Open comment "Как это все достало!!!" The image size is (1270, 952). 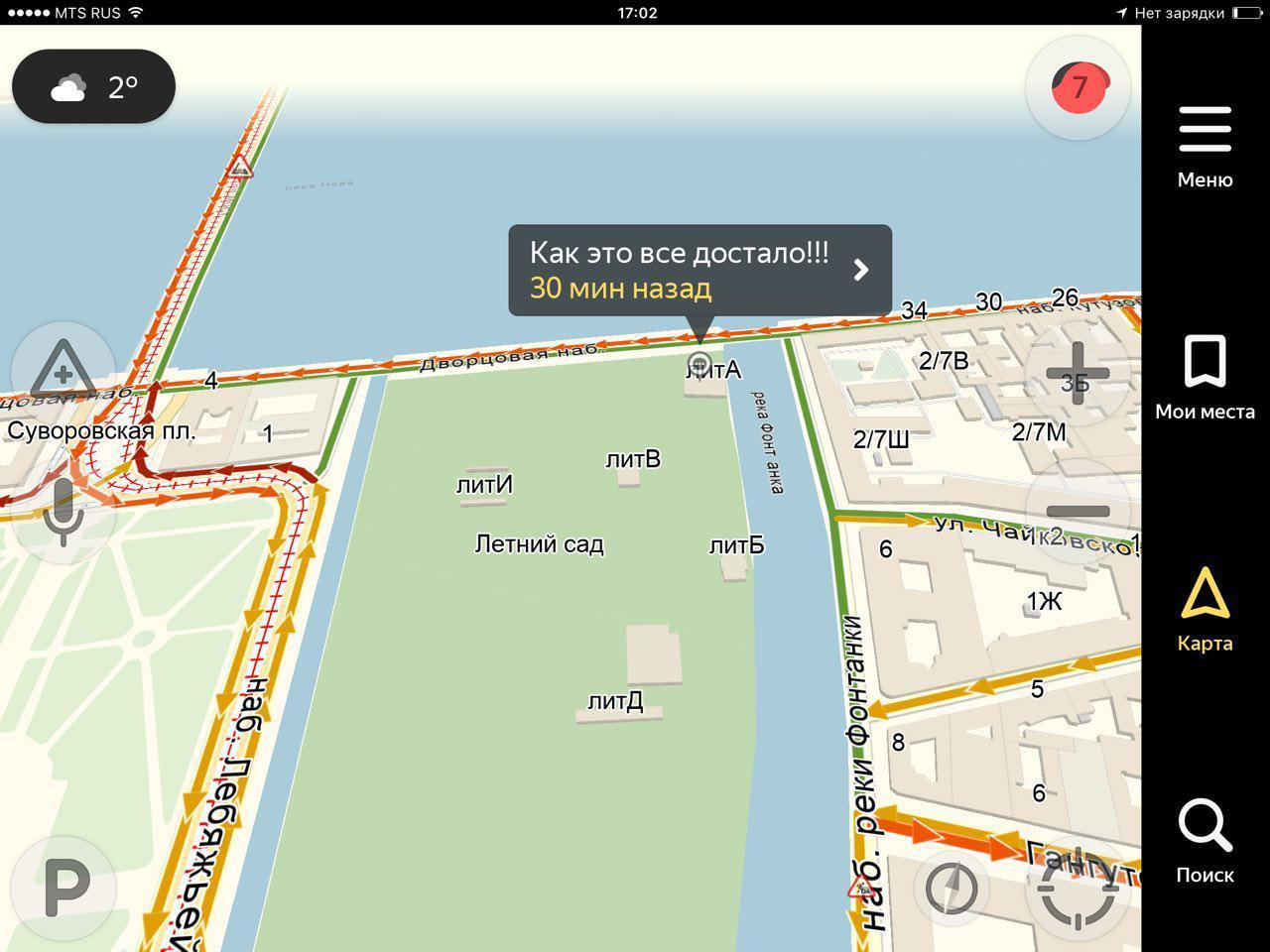click(699, 270)
